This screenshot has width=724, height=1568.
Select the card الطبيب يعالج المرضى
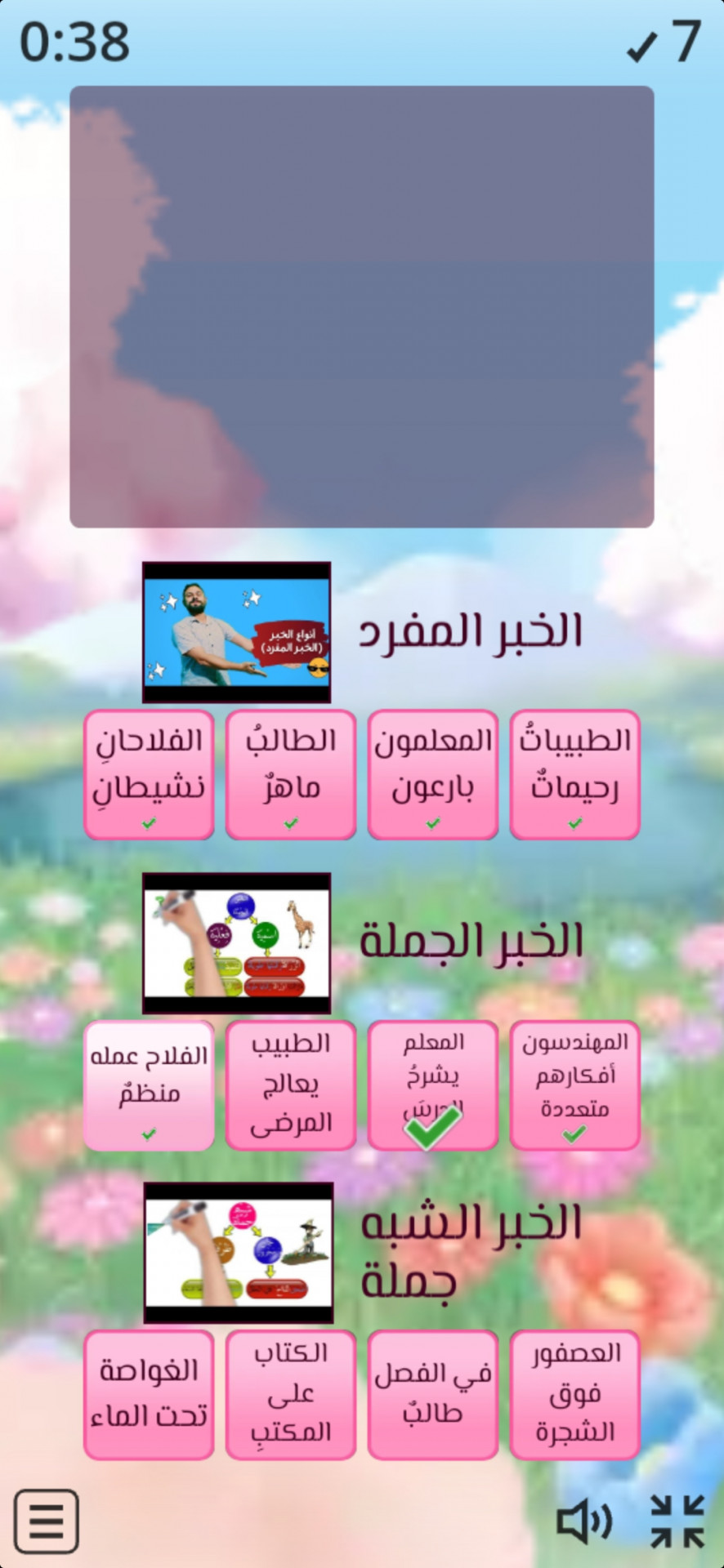(291, 1084)
